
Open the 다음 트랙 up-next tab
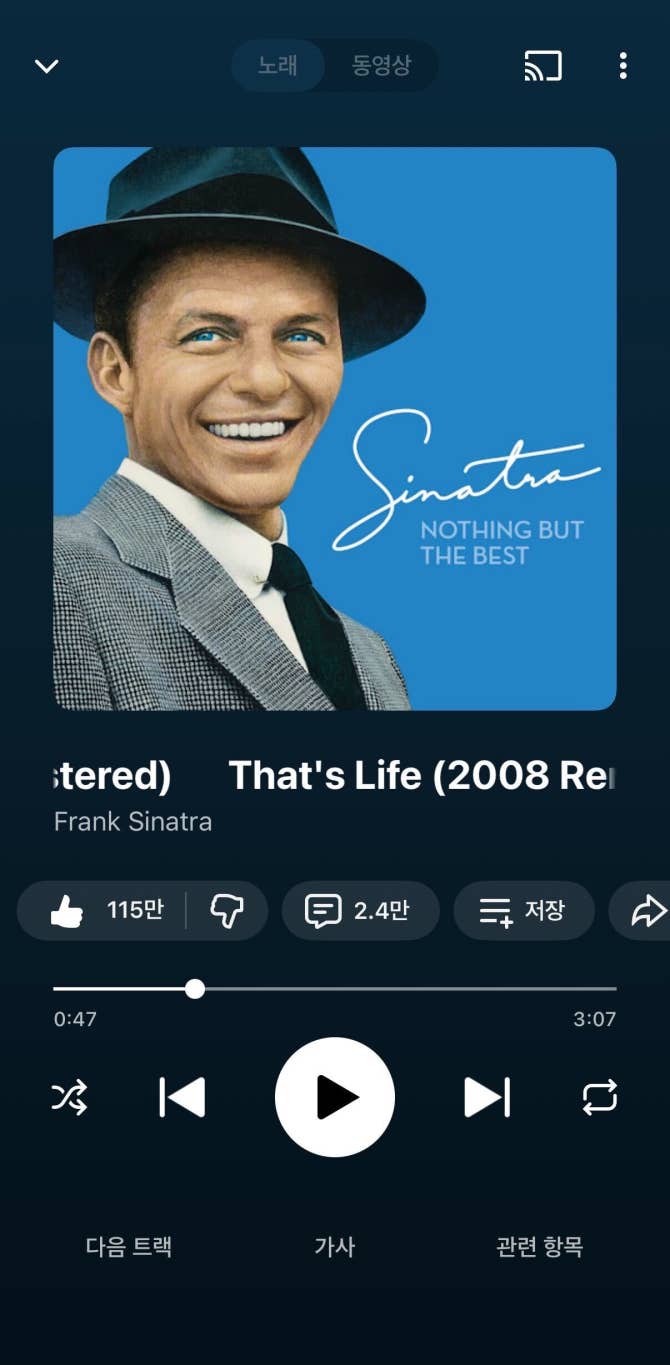tap(129, 1247)
